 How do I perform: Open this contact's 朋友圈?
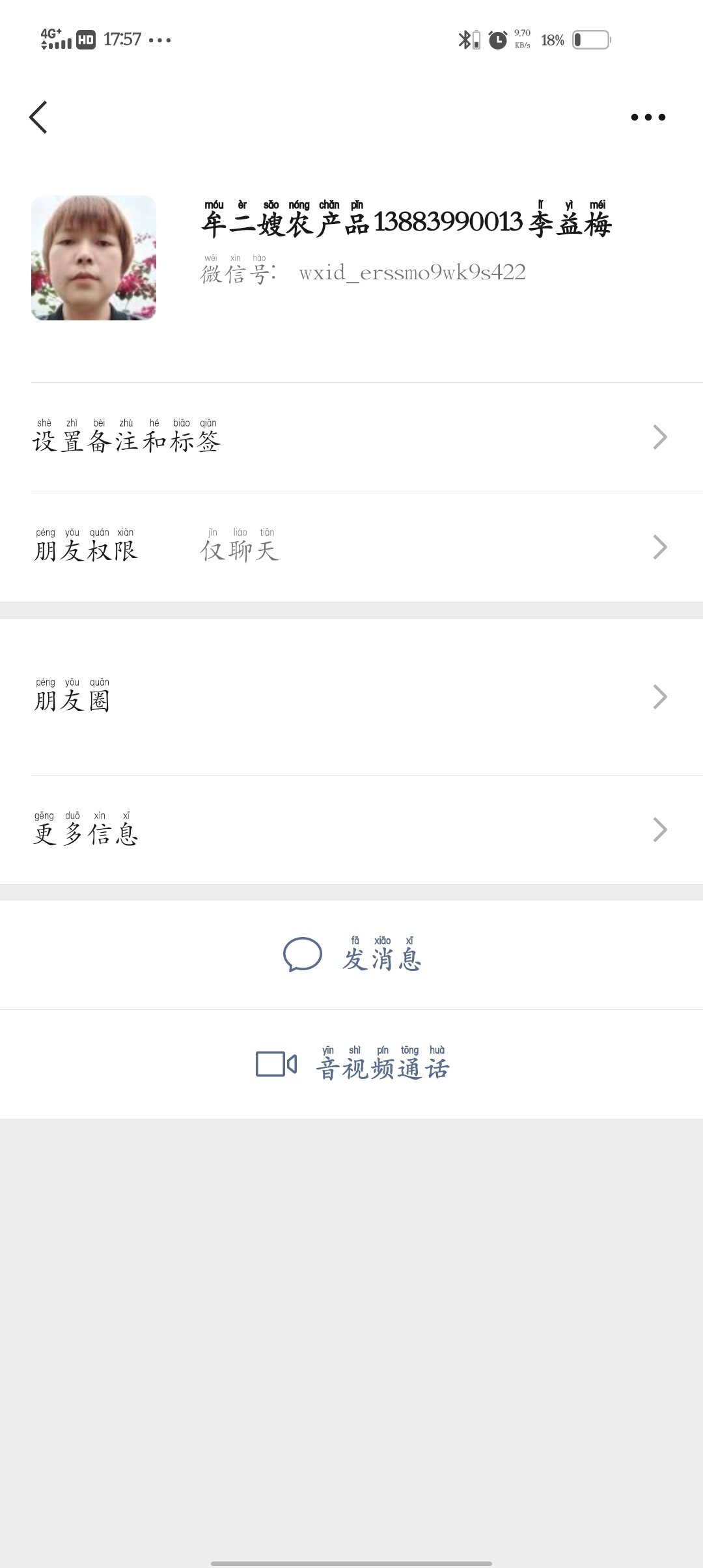[351, 697]
